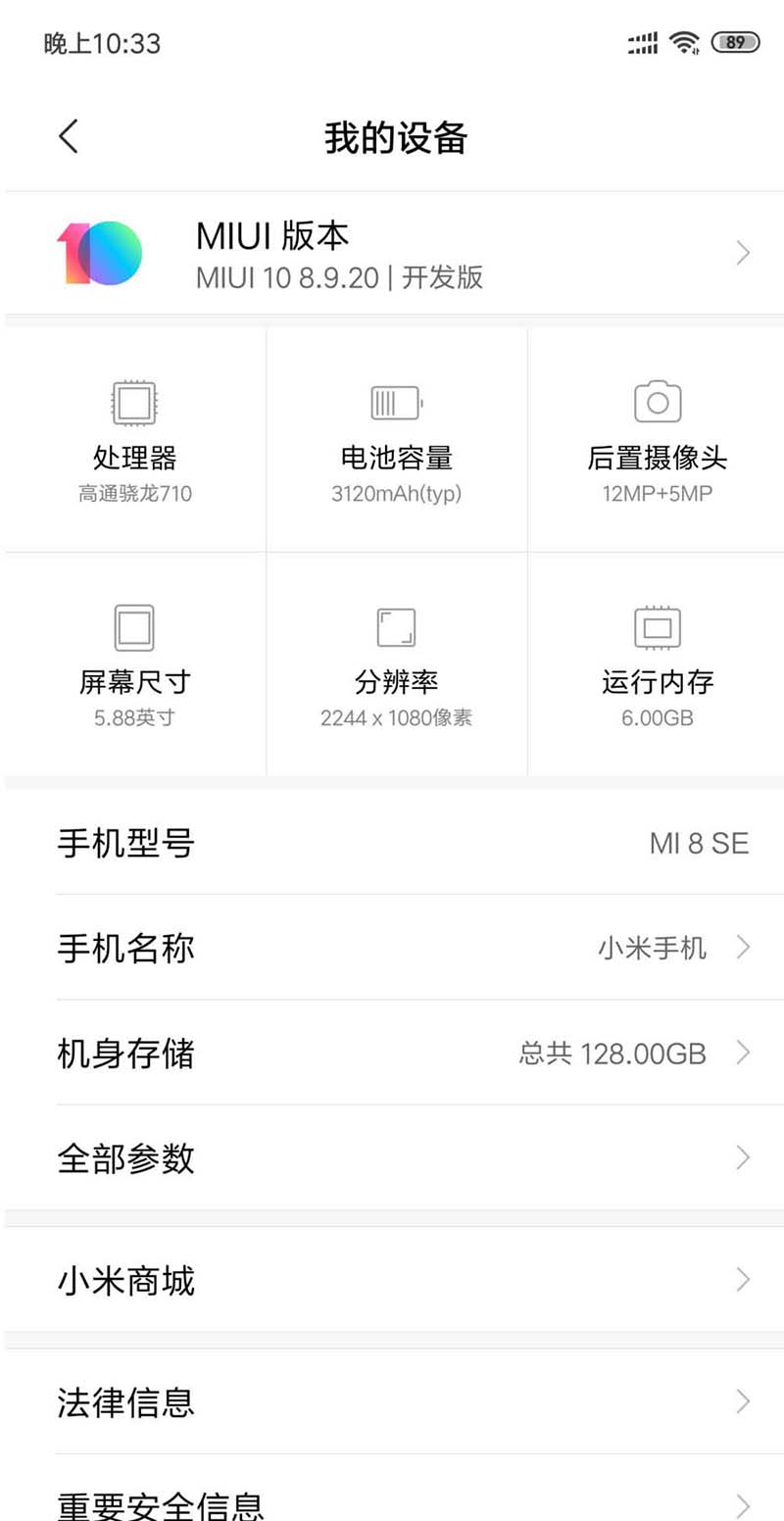Open 小米商城

pos(392,1280)
